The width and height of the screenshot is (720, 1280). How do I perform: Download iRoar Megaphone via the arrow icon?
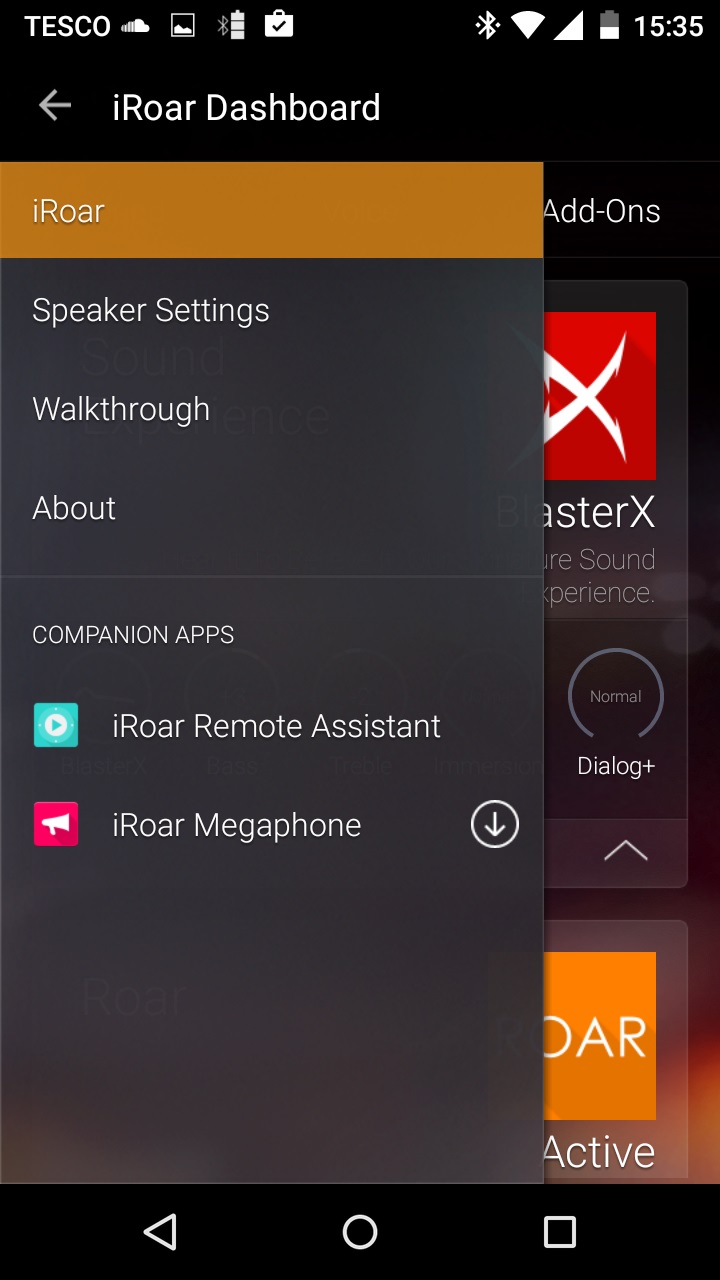pos(495,825)
